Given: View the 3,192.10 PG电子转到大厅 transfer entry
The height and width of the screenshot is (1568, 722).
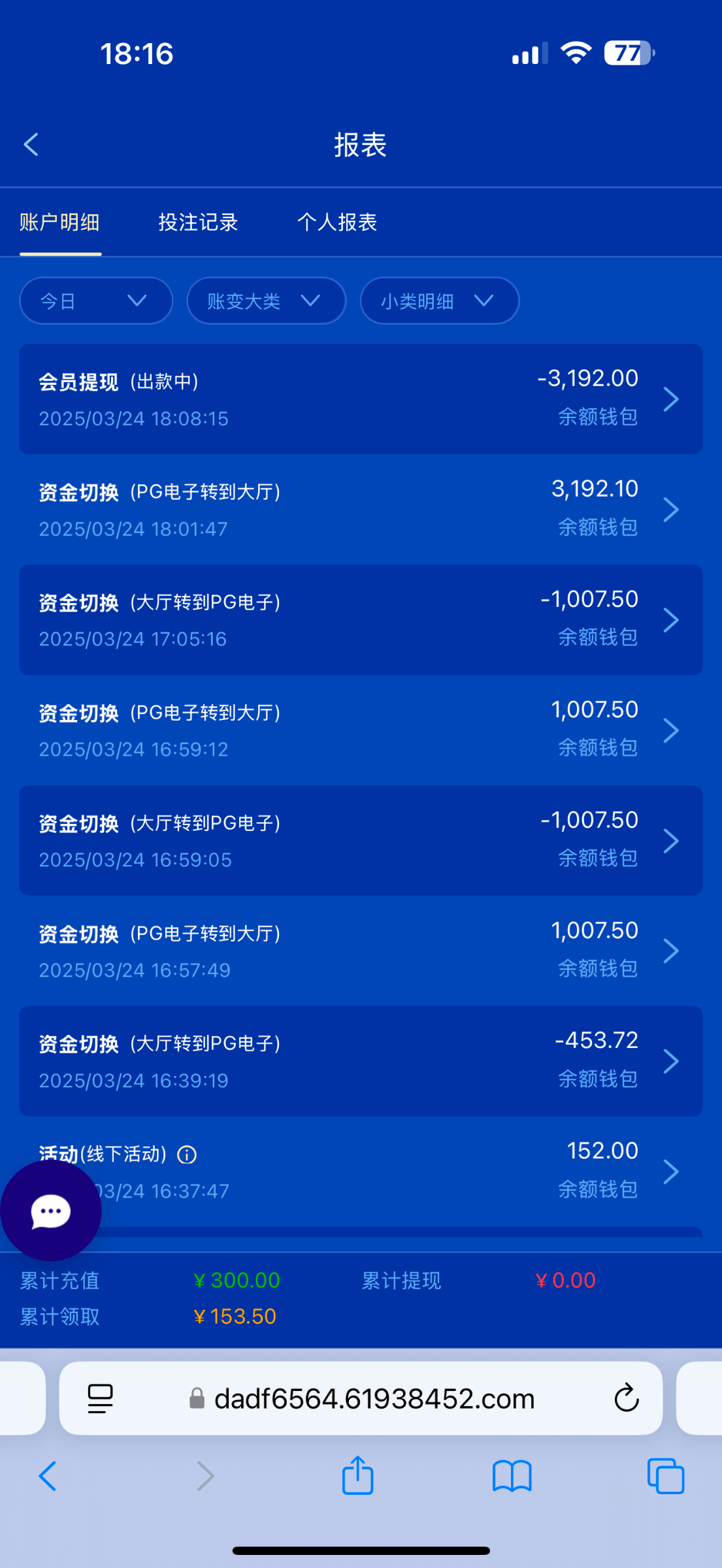Looking at the screenshot, I should pyautogui.click(x=361, y=510).
